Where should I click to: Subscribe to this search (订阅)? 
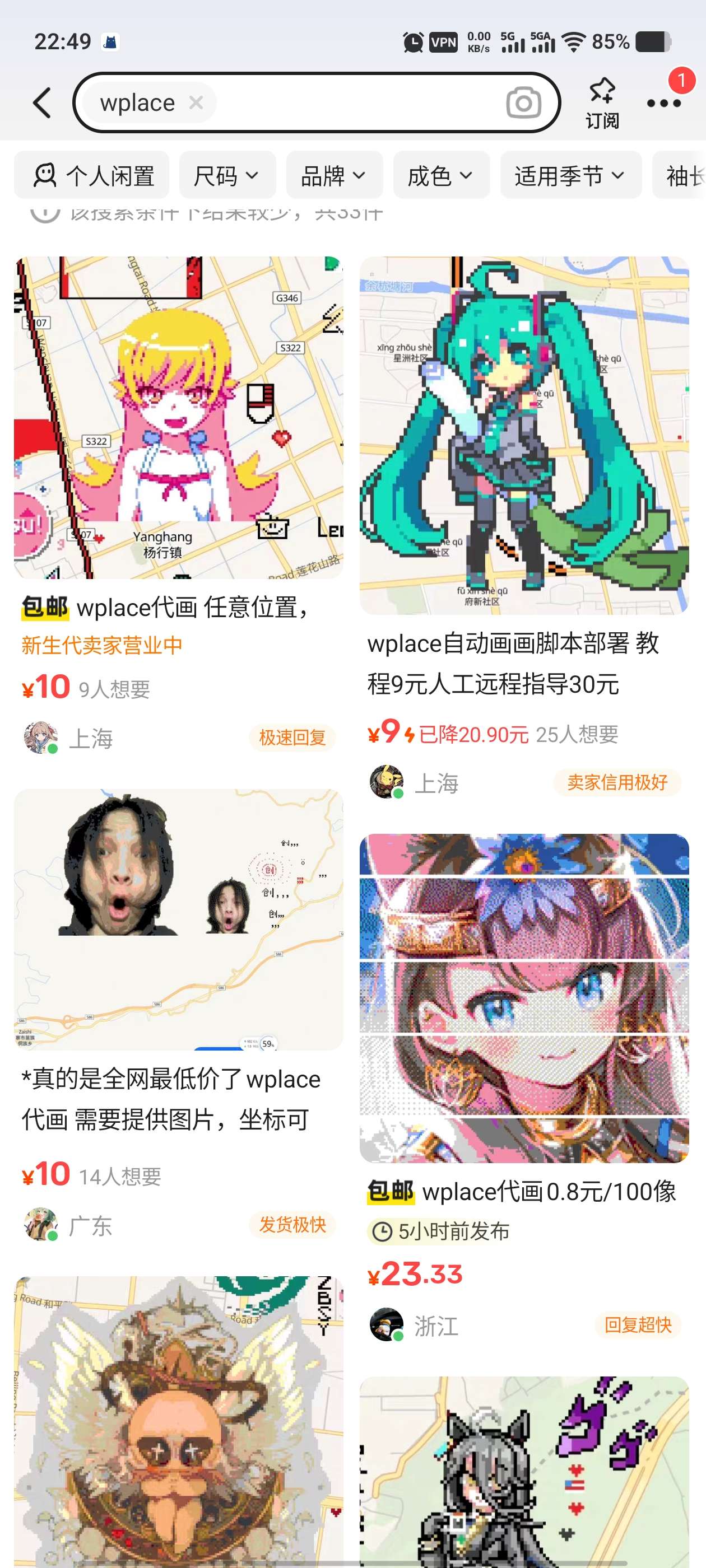602,103
